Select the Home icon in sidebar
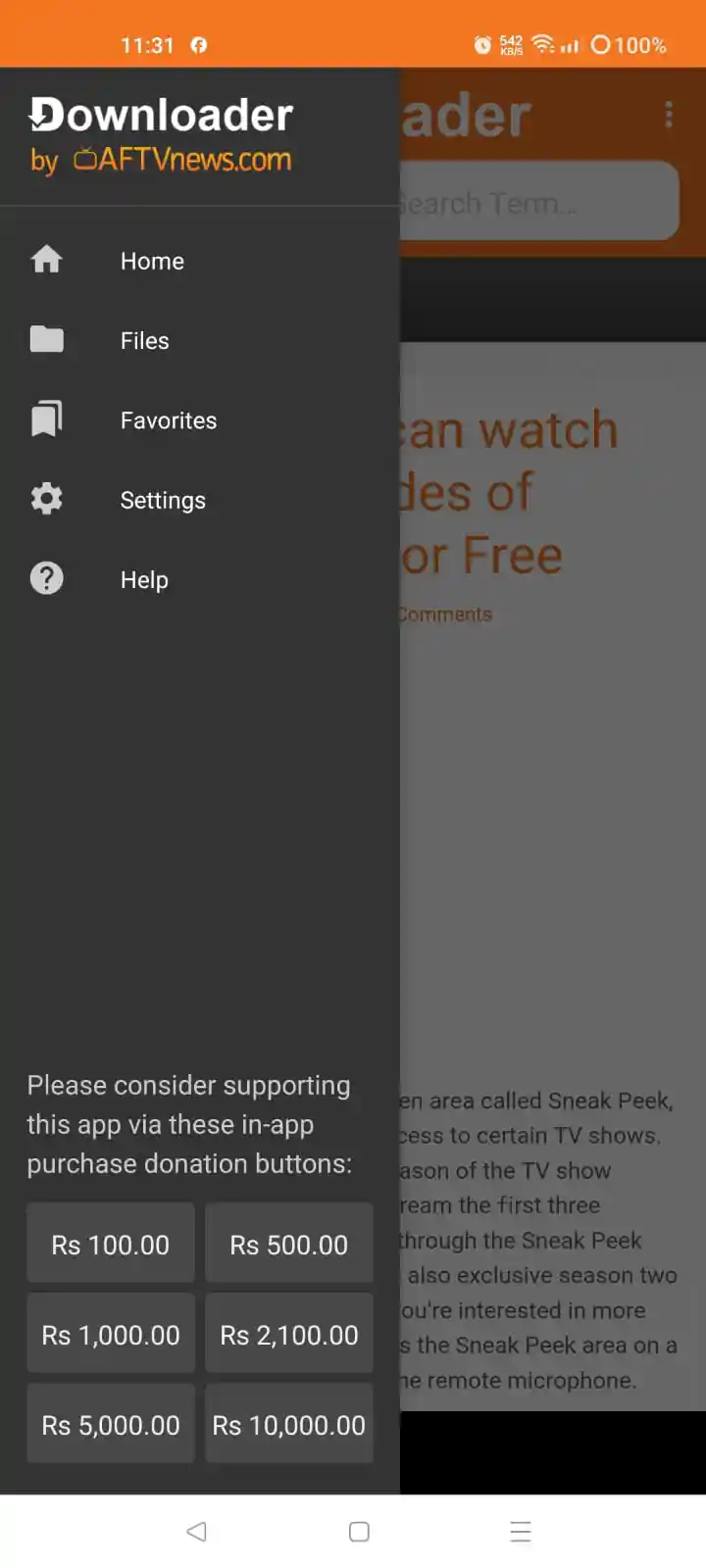The width and height of the screenshot is (706, 1568). point(46,260)
